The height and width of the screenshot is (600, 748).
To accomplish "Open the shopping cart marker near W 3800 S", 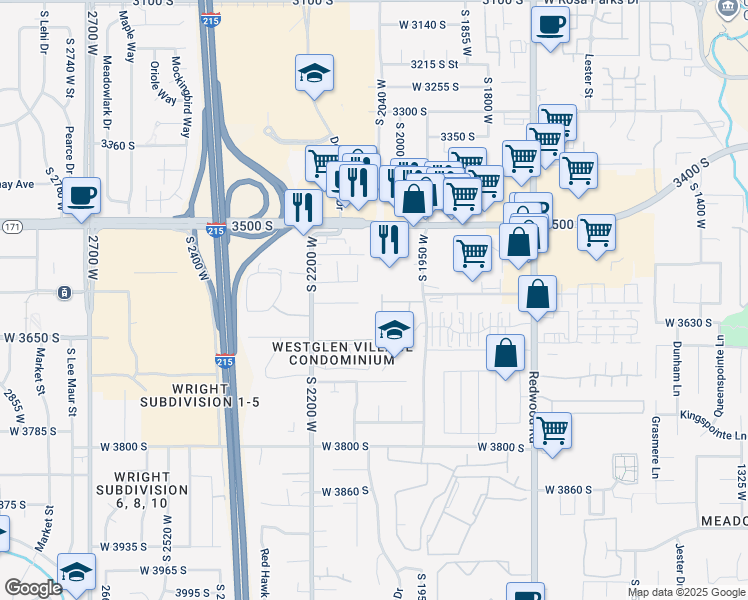I will tap(552, 431).
